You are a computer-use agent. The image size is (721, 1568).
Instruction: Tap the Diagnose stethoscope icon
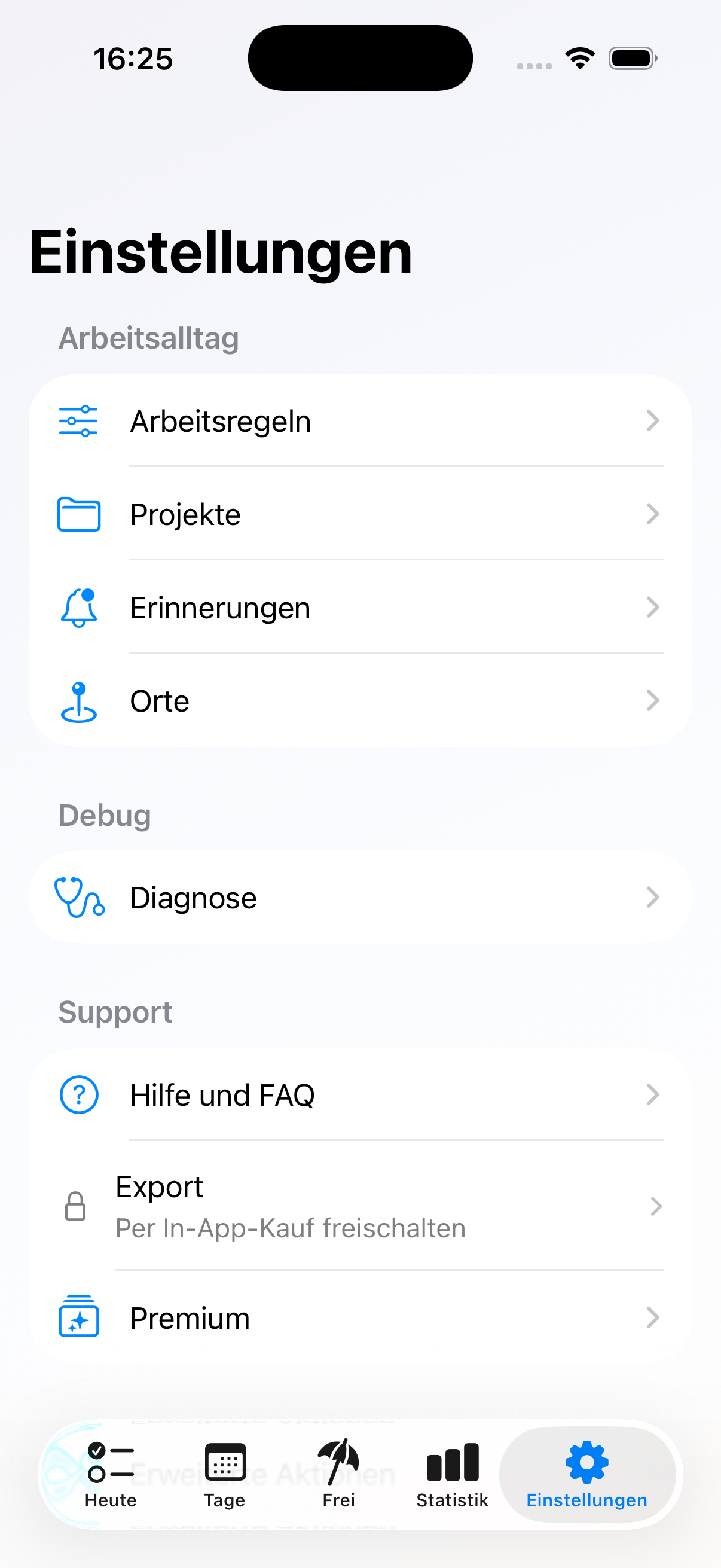click(x=78, y=897)
